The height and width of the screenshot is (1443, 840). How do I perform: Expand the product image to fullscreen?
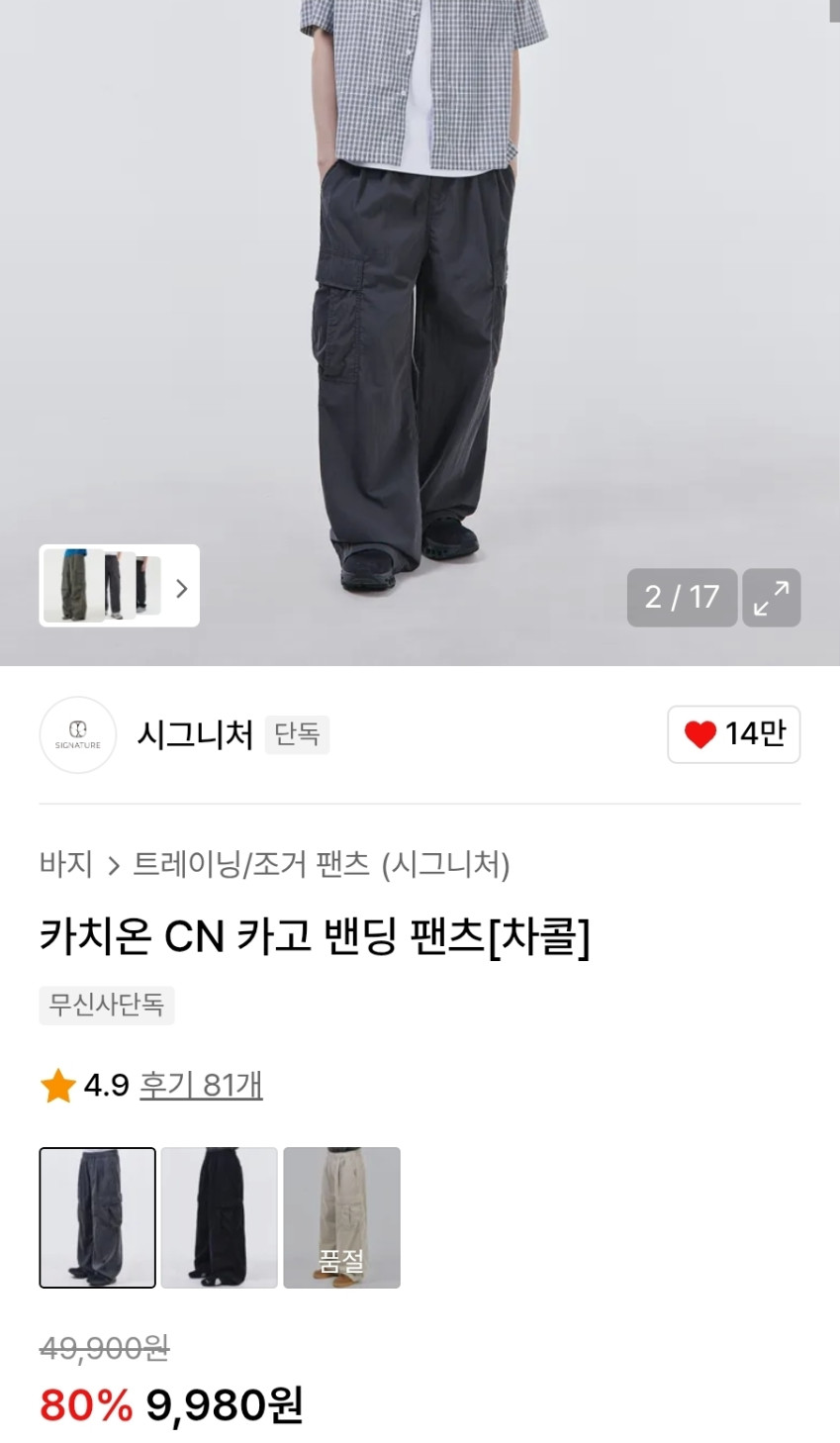pyautogui.click(x=771, y=598)
